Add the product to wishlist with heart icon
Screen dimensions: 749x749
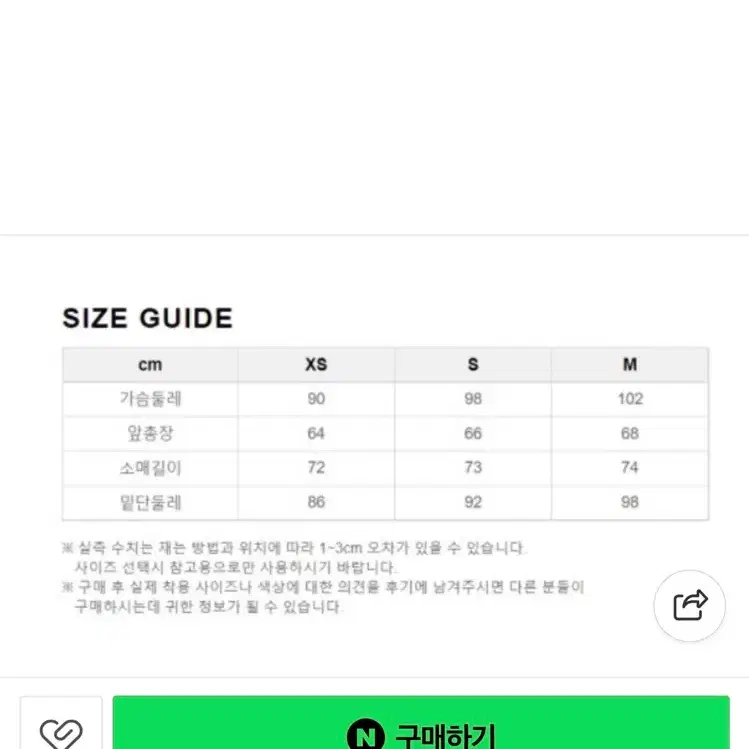61,723
